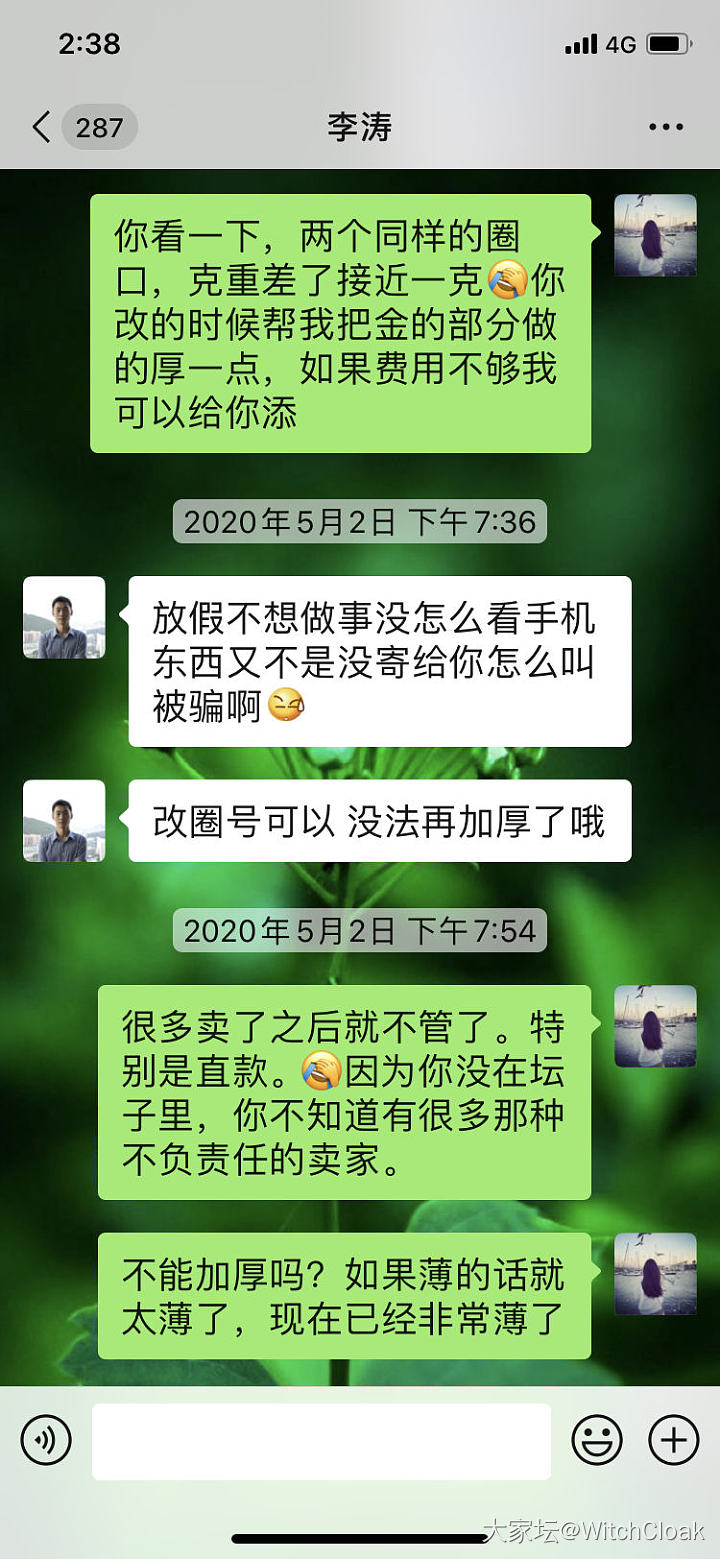Switch to voice message input
The height and width of the screenshot is (1559, 720).
pos(46,1441)
